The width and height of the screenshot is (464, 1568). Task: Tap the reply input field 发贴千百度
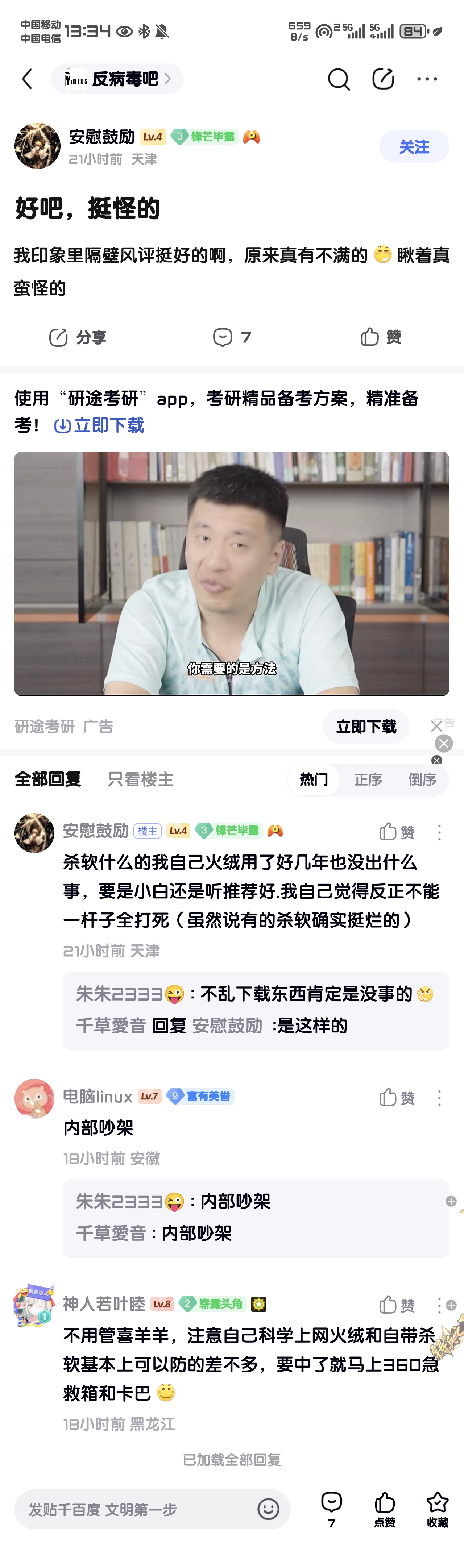(134, 1510)
